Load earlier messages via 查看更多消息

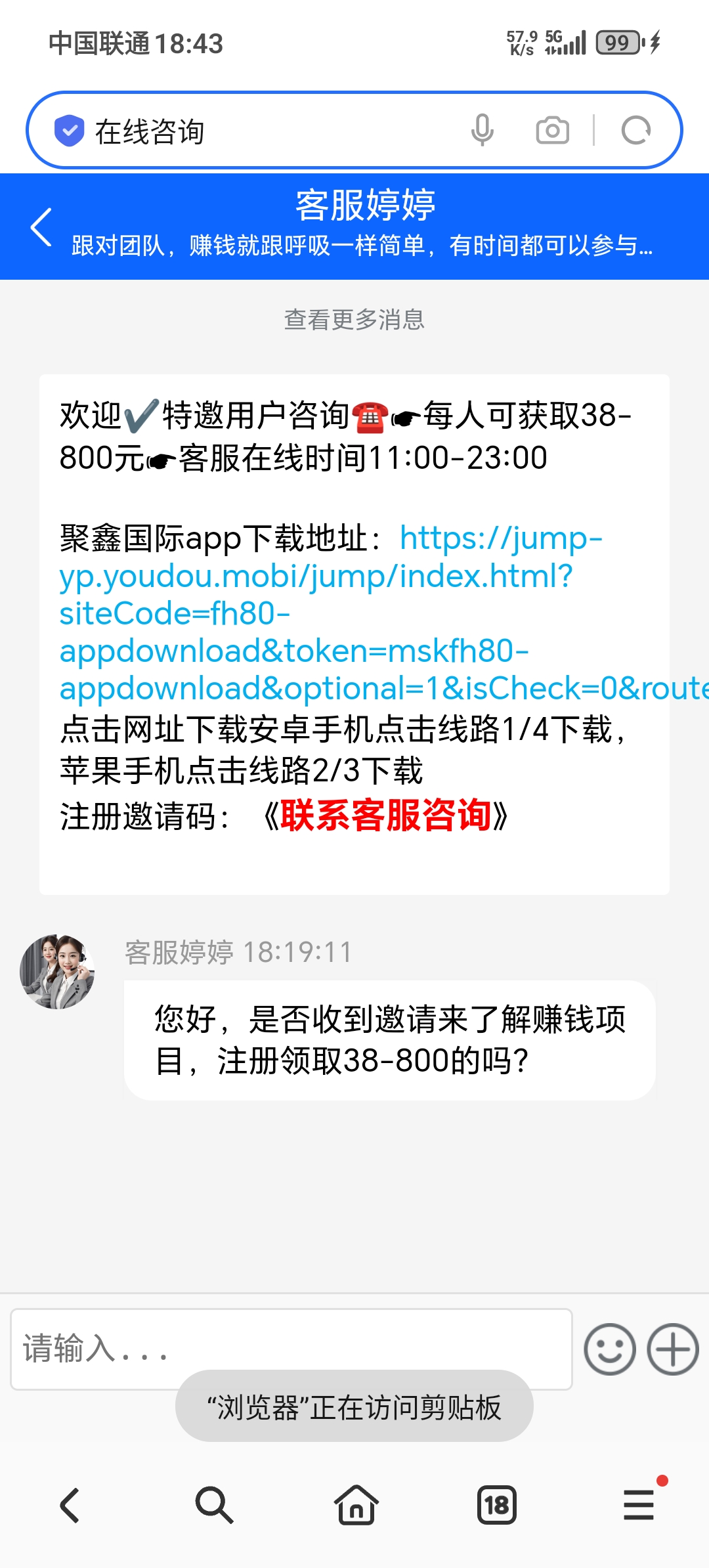pyautogui.click(x=354, y=320)
